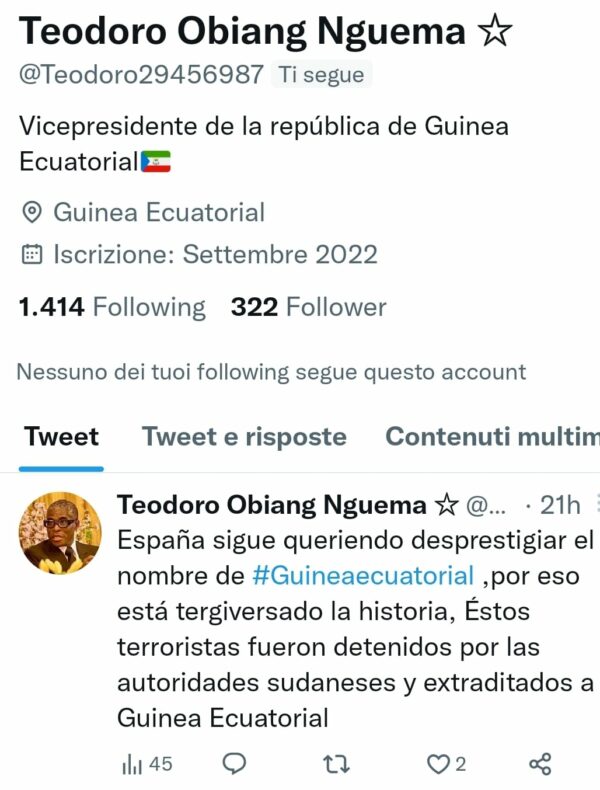Switch to the Tweet e risposte tab
Screen dimensions: 600x790
pos(244,437)
